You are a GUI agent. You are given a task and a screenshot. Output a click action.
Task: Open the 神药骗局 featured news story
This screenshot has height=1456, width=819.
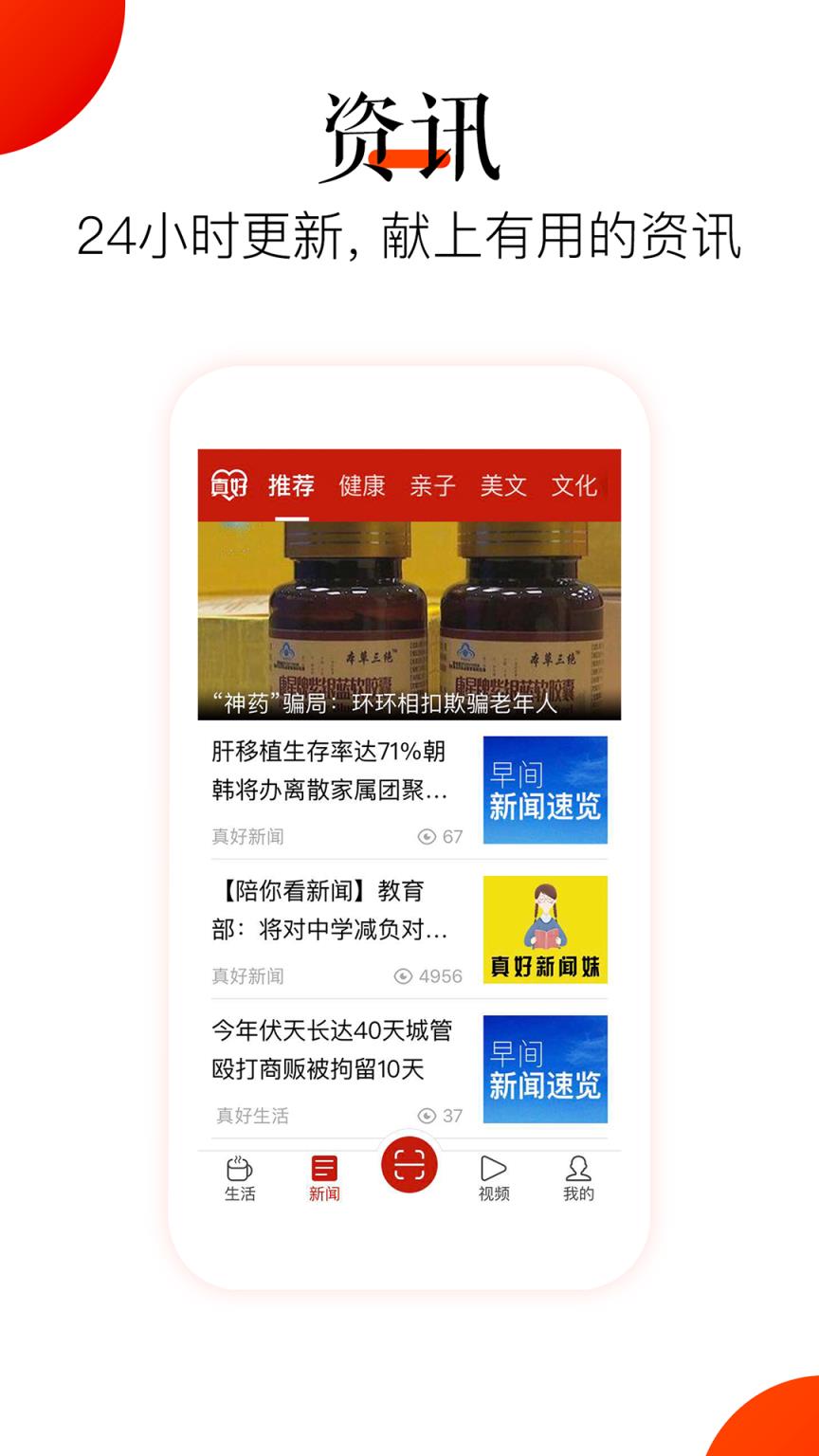coord(409,616)
